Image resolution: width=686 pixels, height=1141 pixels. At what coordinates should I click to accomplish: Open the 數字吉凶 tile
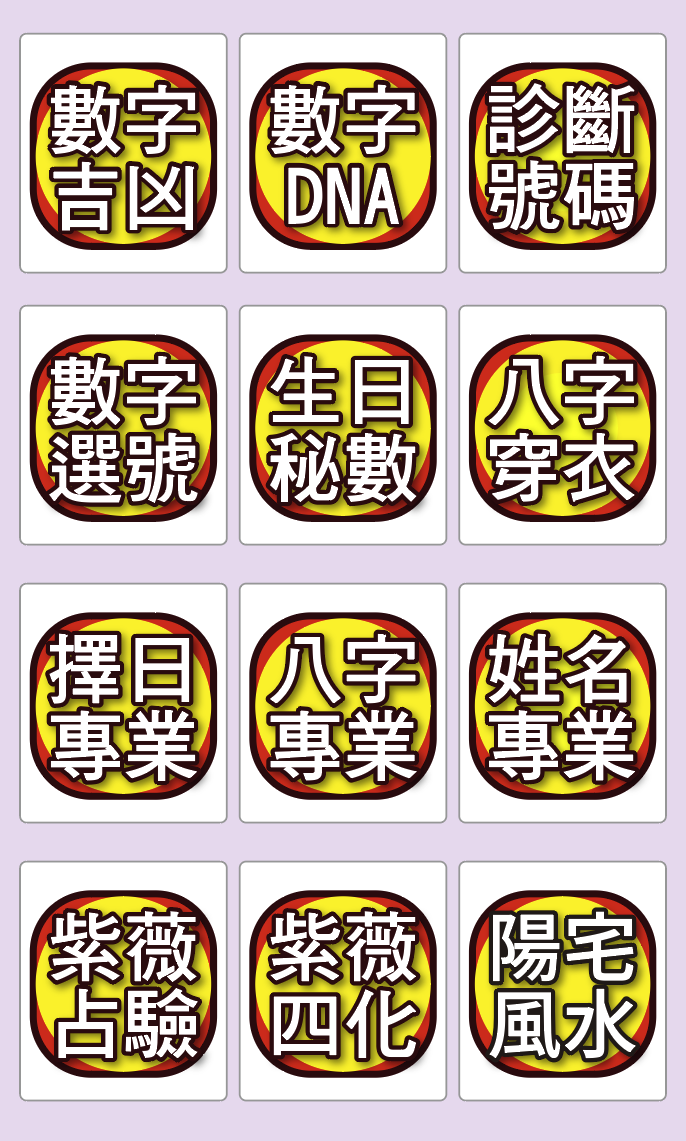123,154
